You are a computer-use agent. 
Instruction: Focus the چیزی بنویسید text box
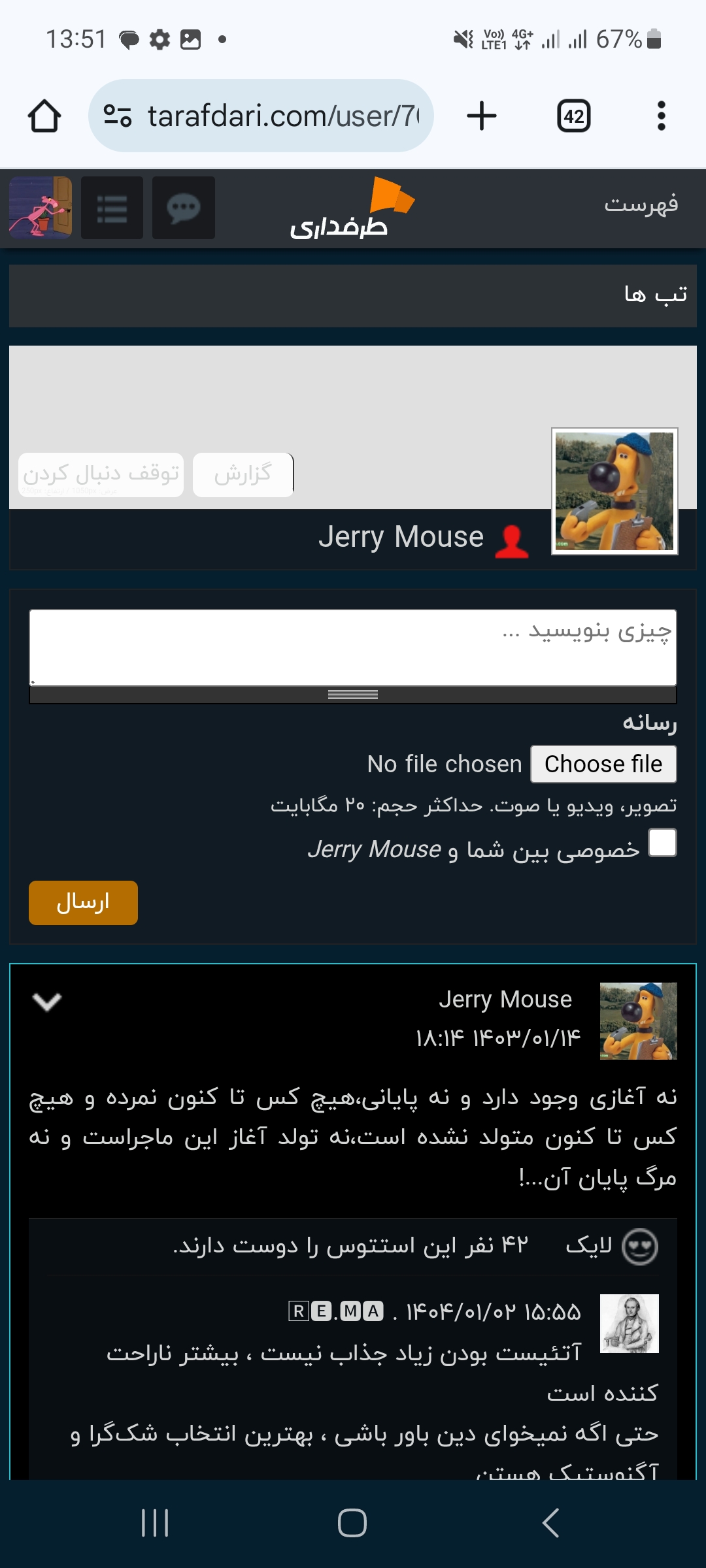click(x=353, y=647)
